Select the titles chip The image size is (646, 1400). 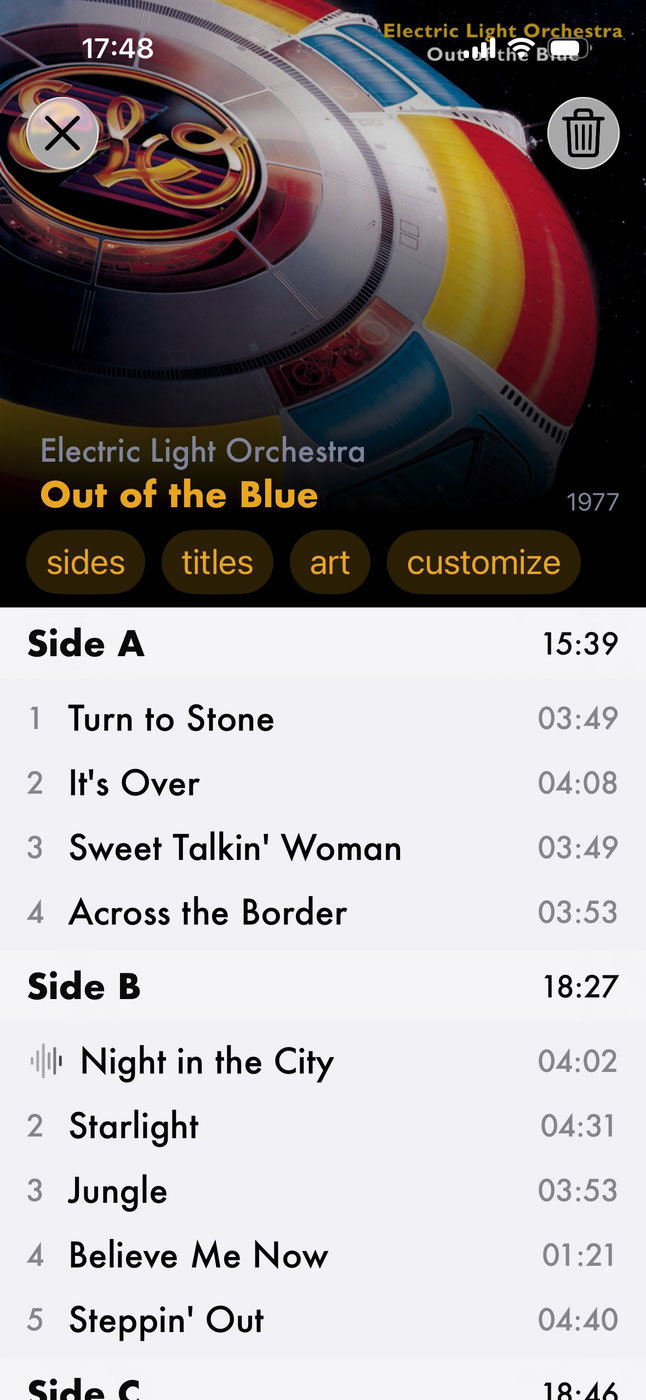(217, 562)
